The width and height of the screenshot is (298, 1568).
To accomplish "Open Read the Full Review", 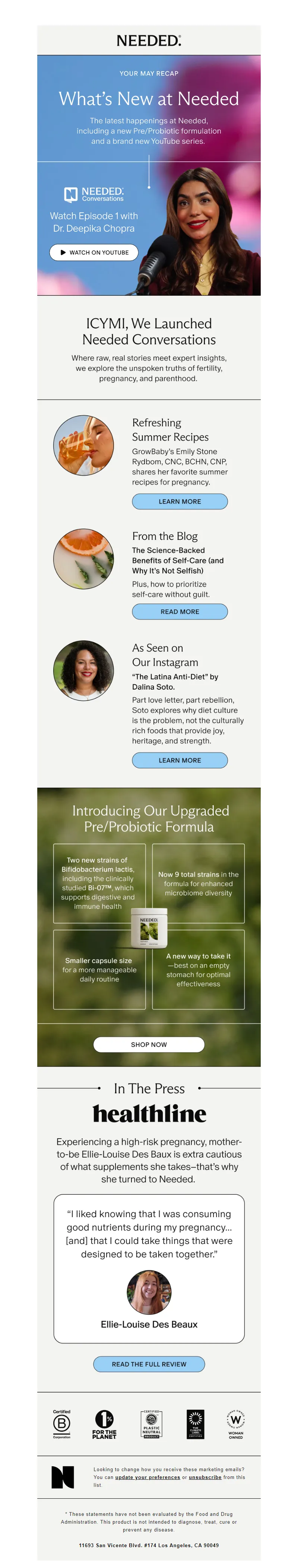I will coord(148,1364).
